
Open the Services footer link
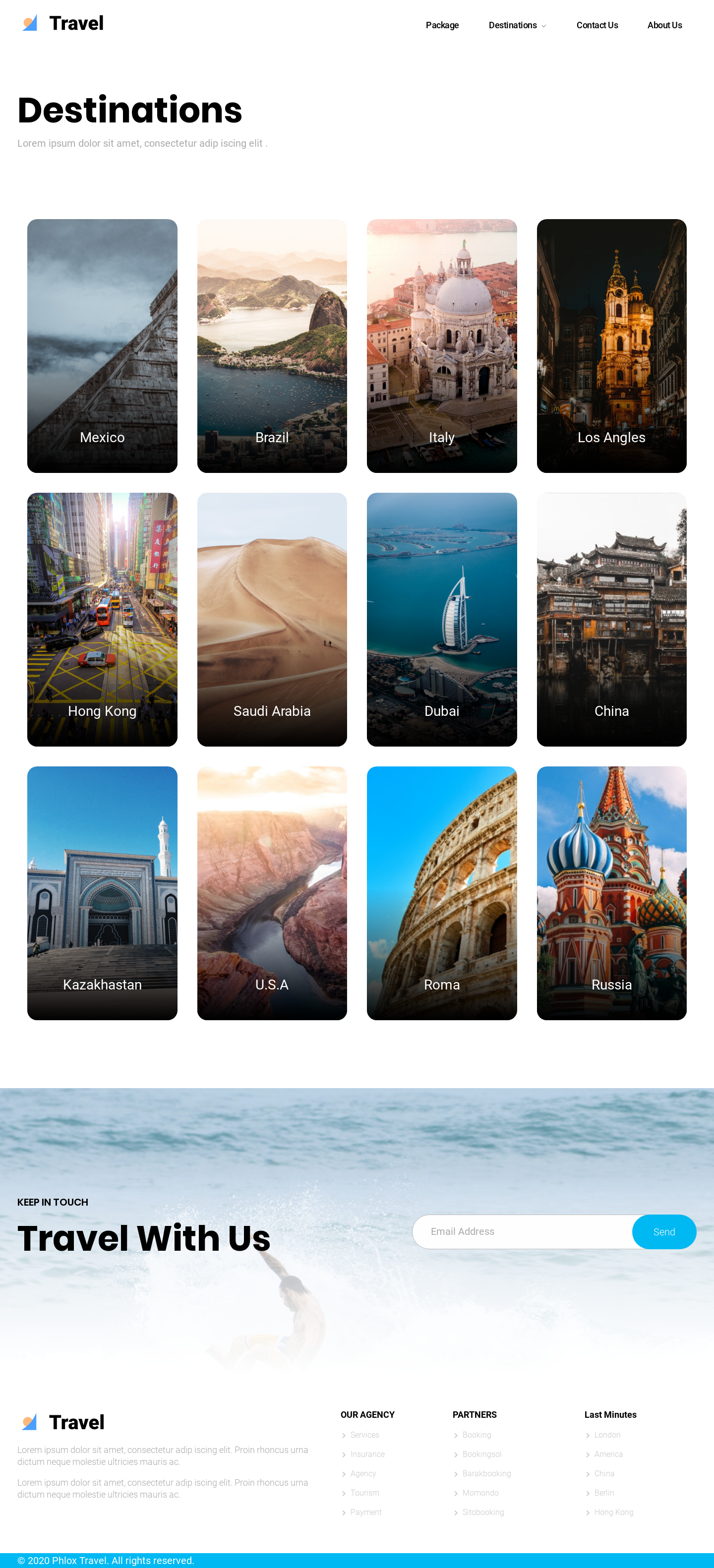point(364,1435)
